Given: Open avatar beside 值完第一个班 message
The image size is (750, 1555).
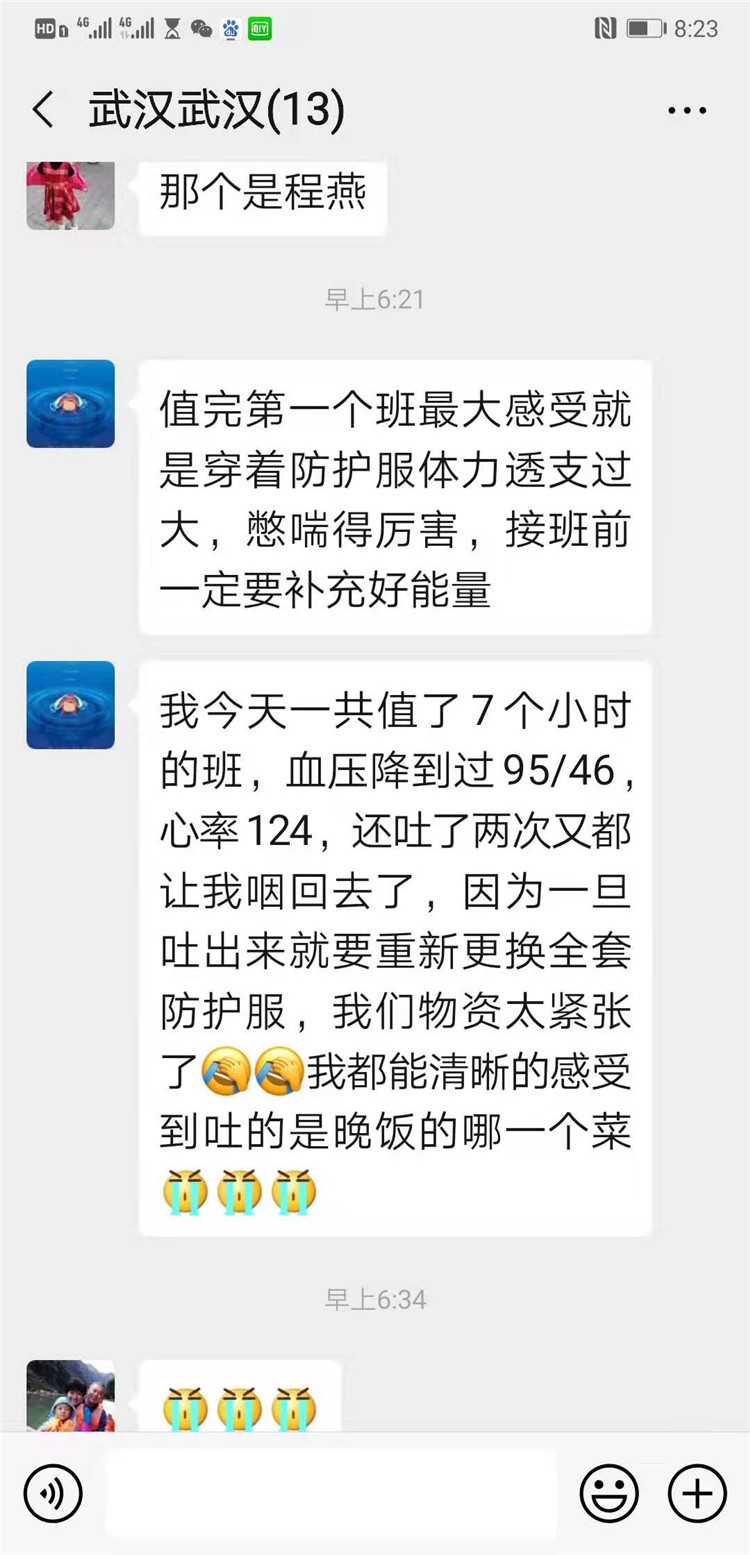Looking at the screenshot, I should tap(70, 404).
